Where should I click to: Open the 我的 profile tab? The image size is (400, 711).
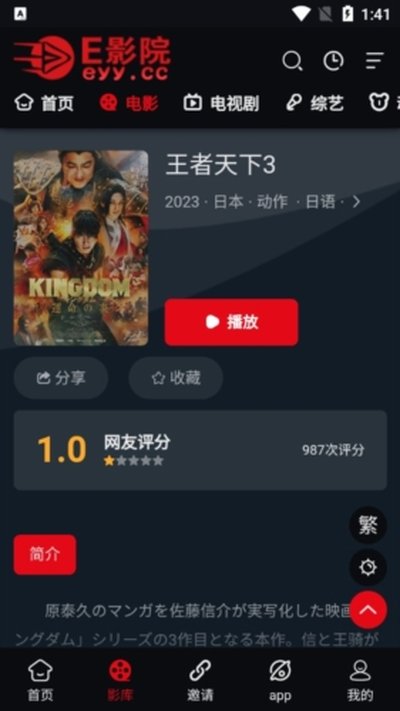(360, 680)
